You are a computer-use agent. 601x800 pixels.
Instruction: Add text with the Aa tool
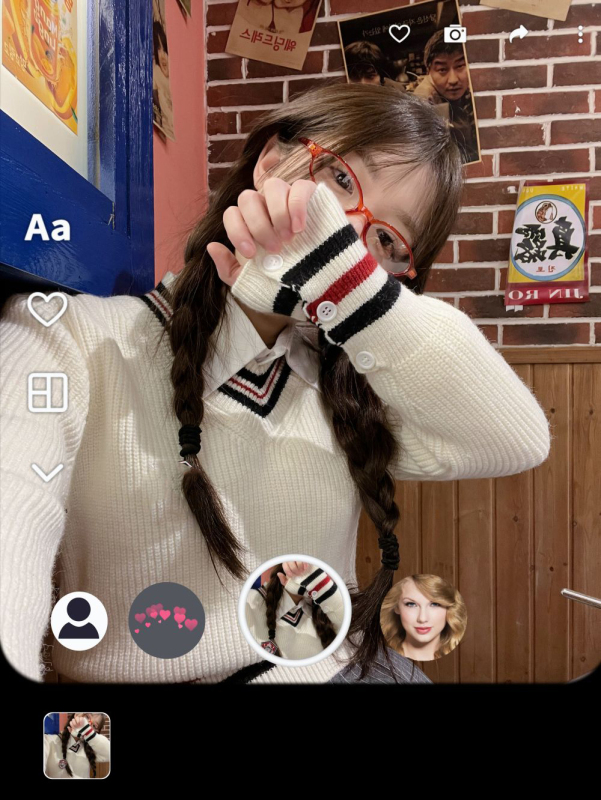pyautogui.click(x=47, y=228)
